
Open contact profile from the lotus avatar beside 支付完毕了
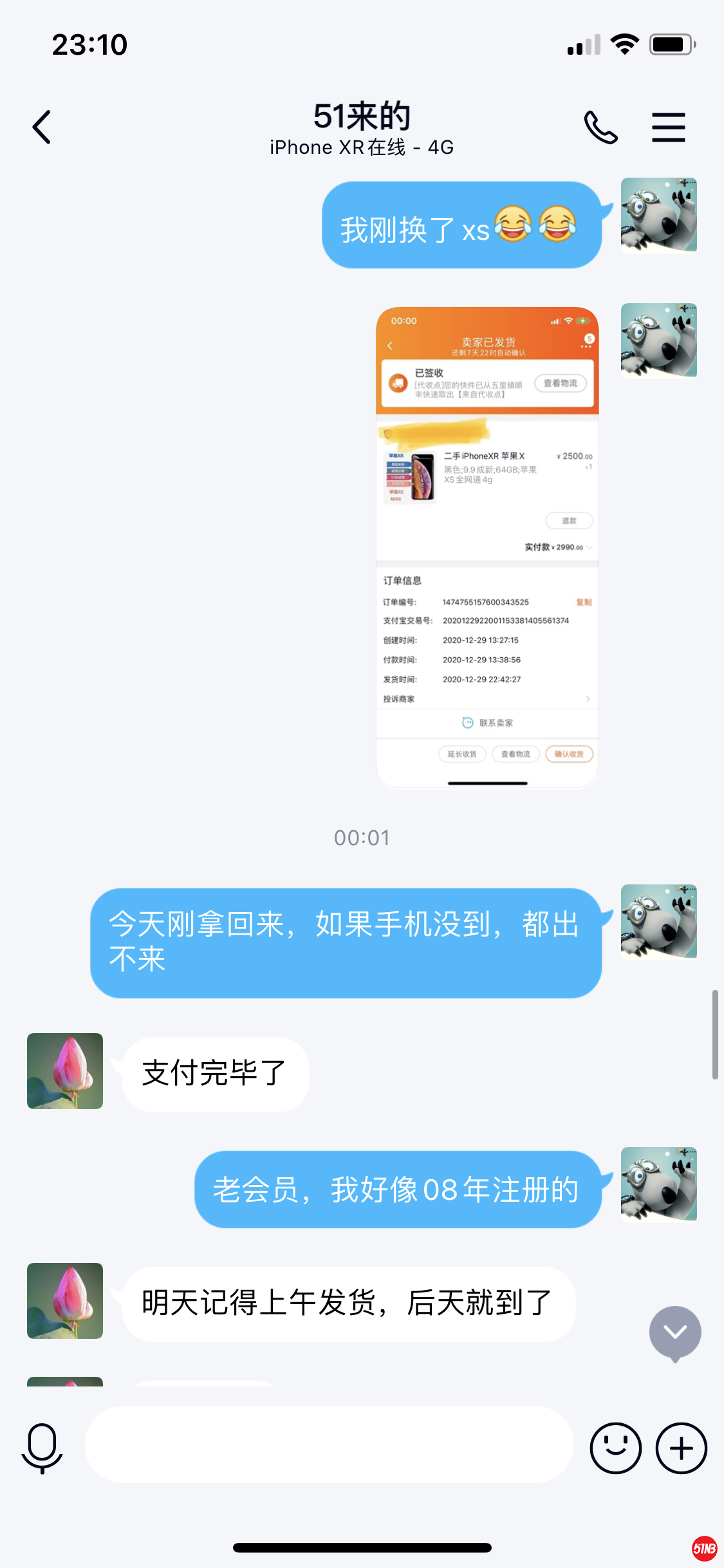click(x=65, y=1070)
